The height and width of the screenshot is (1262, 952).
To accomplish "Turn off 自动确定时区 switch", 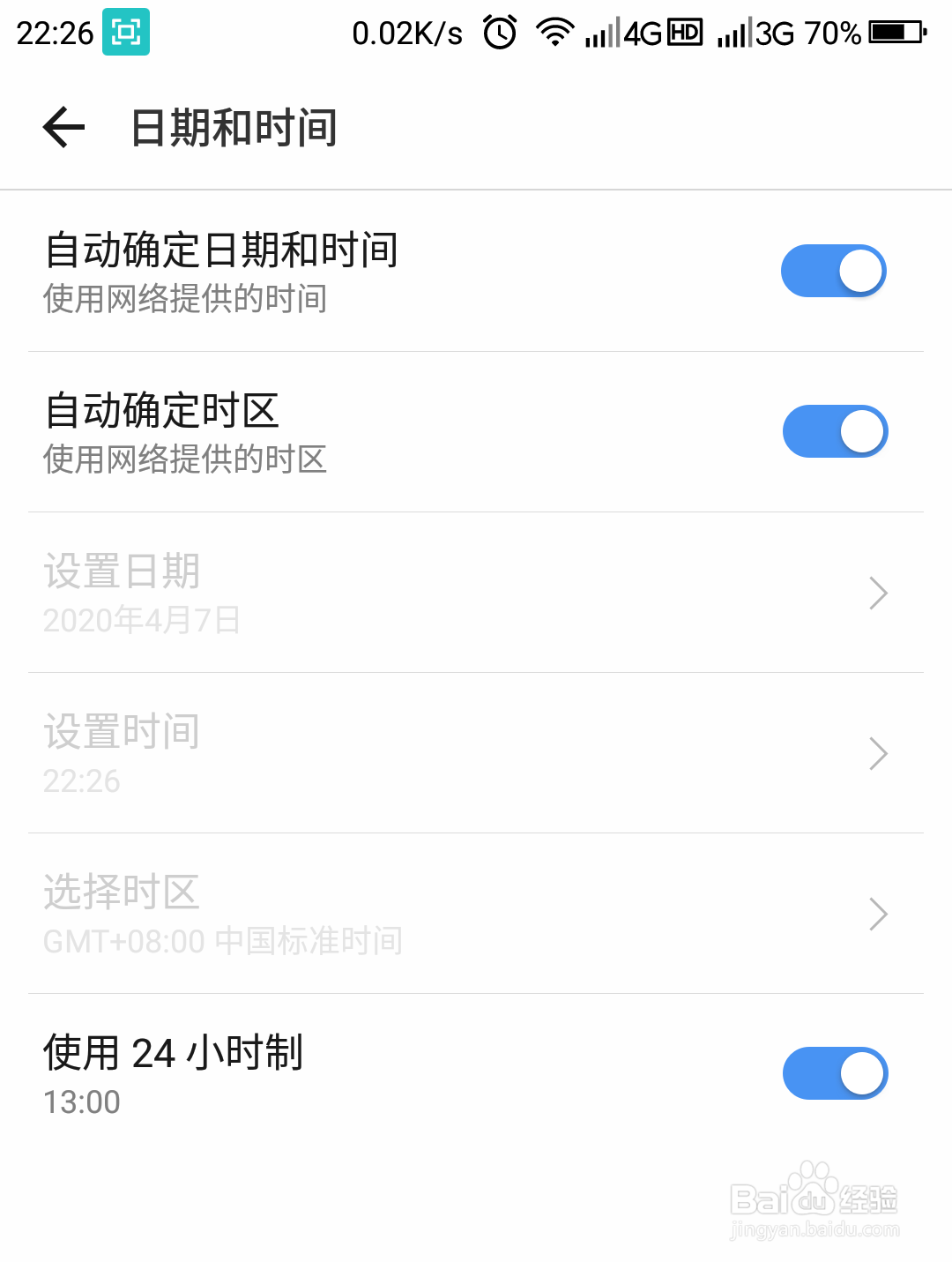I will point(833,431).
